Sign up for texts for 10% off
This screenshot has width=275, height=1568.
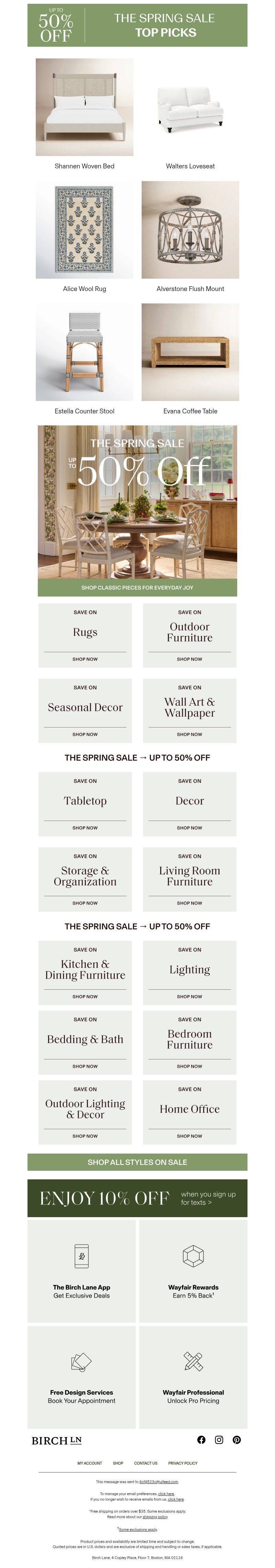(208, 1198)
